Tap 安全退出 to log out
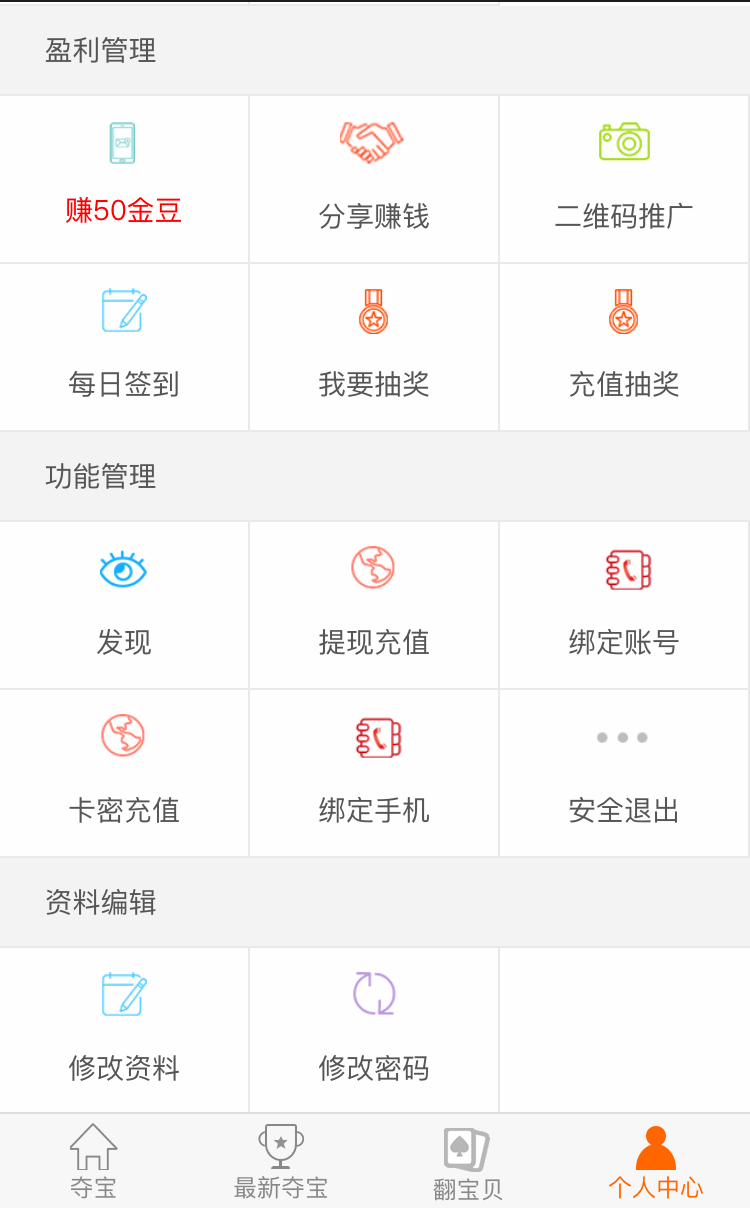The height and width of the screenshot is (1208, 750). pyautogui.click(x=624, y=773)
